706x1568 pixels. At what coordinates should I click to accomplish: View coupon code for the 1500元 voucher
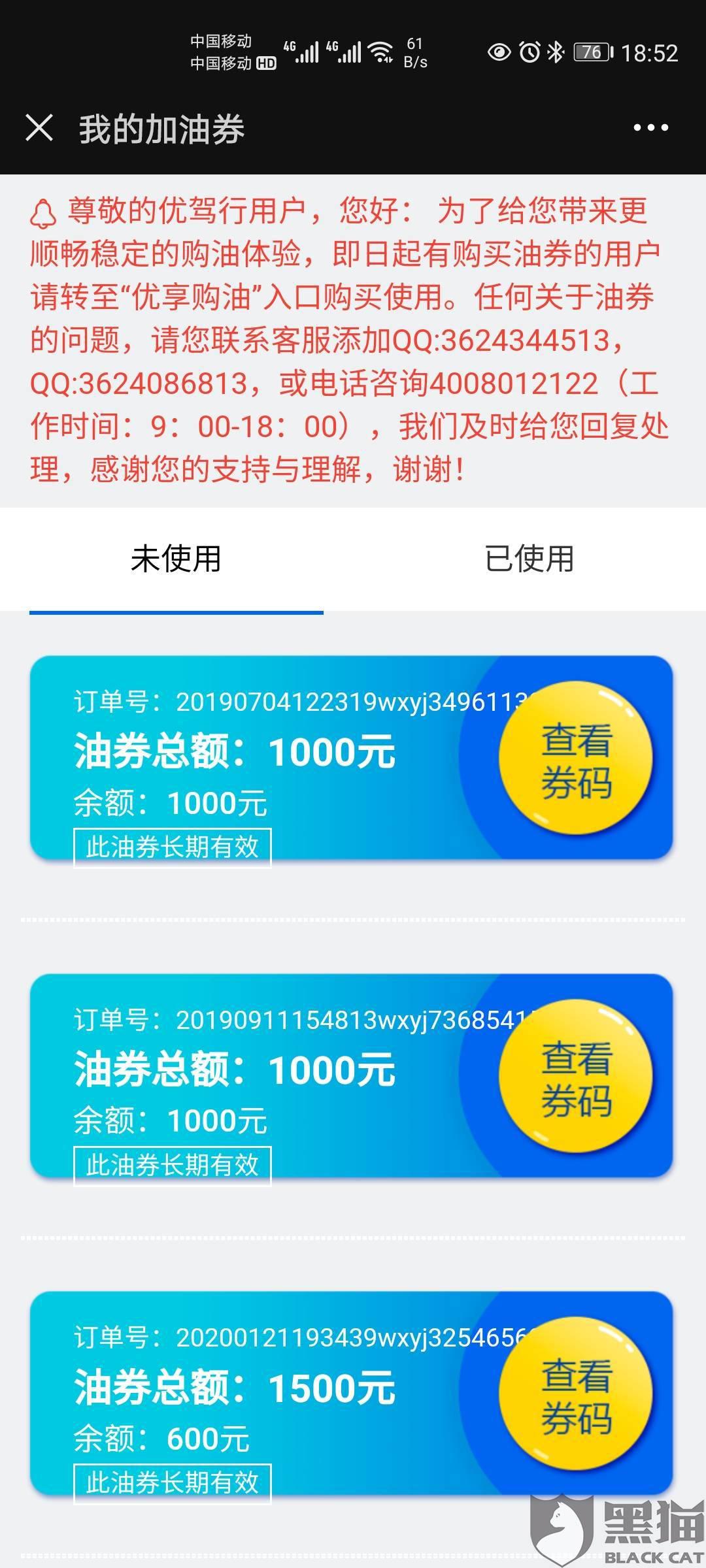tap(576, 1394)
